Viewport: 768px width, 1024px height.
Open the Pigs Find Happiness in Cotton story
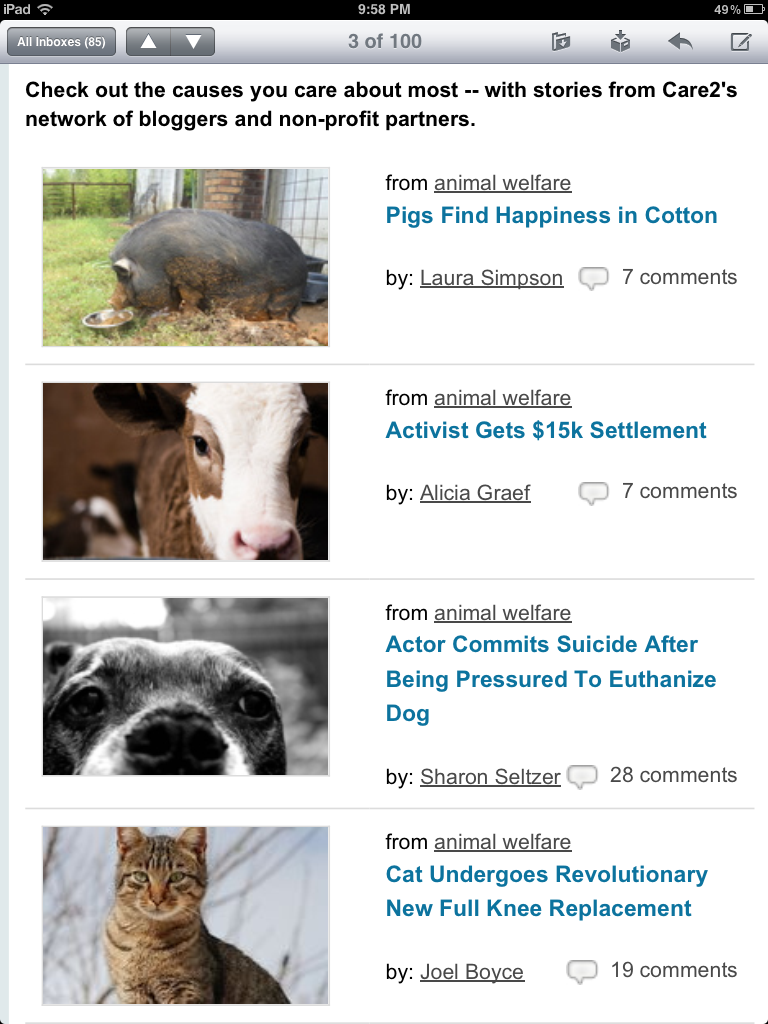click(551, 216)
